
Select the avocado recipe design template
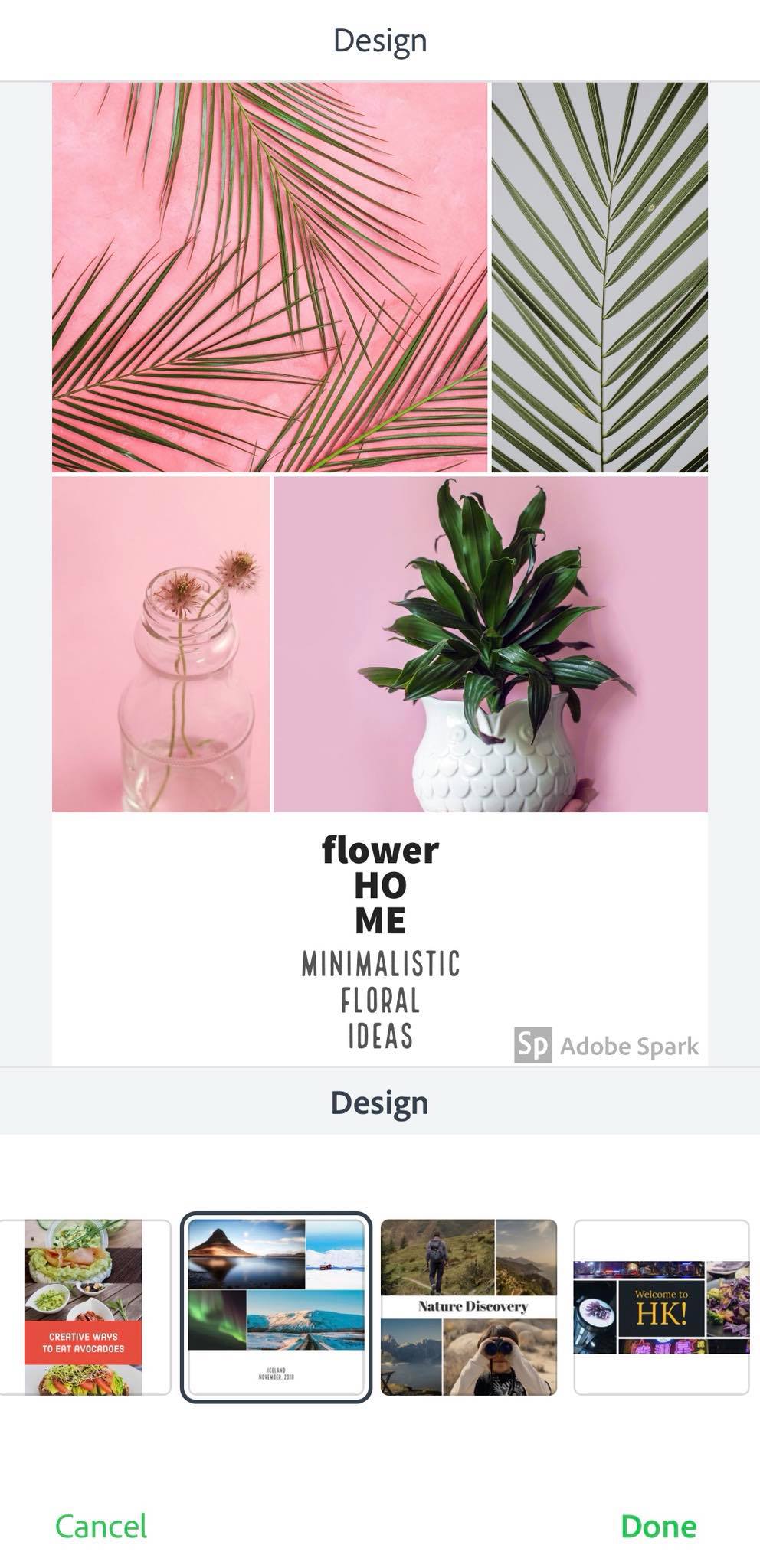click(x=84, y=1307)
